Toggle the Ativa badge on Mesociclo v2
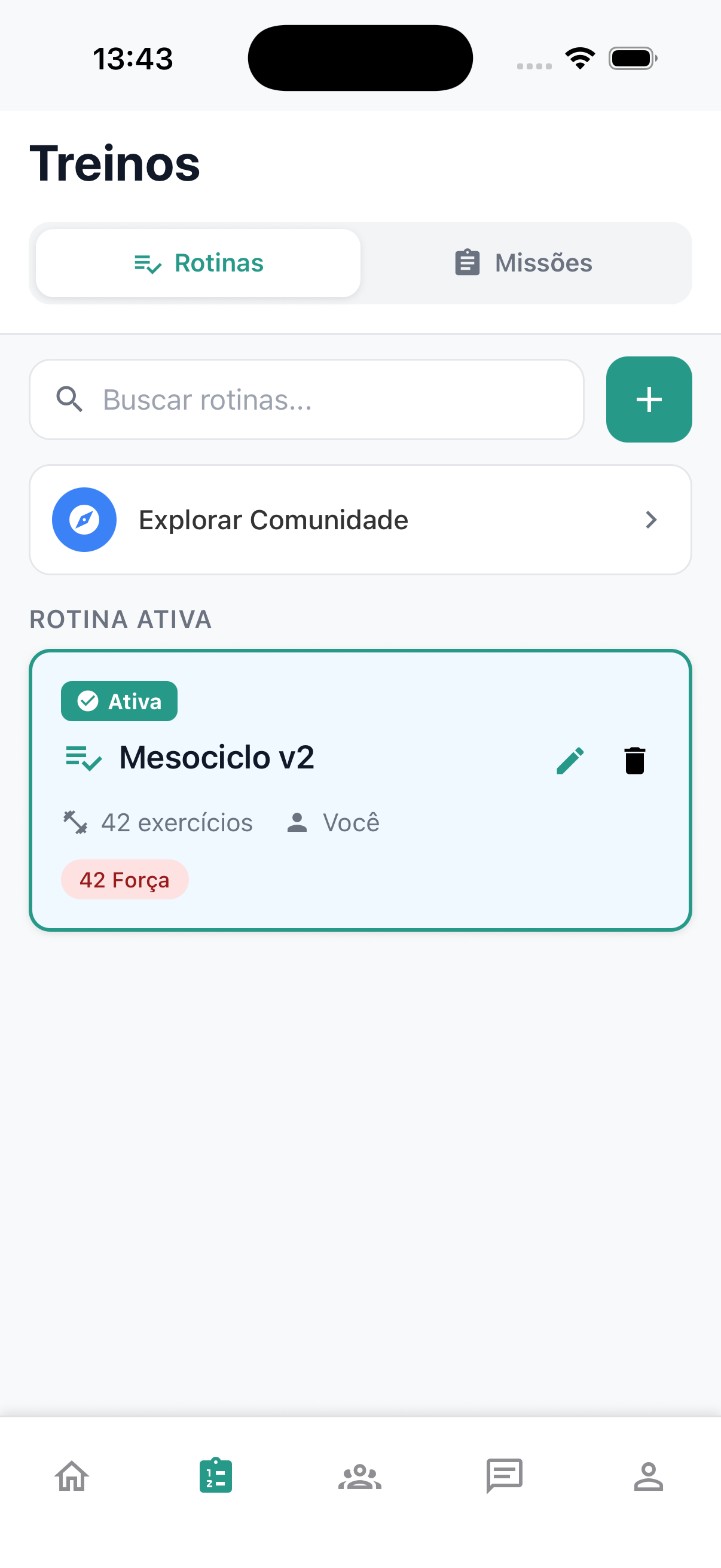 [x=118, y=701]
